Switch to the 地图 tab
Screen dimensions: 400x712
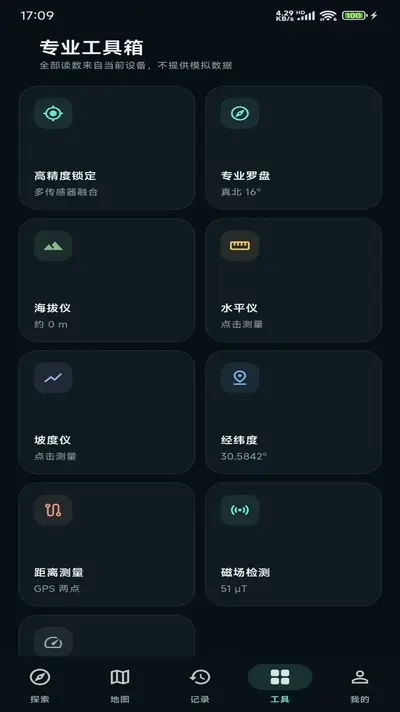point(120,686)
